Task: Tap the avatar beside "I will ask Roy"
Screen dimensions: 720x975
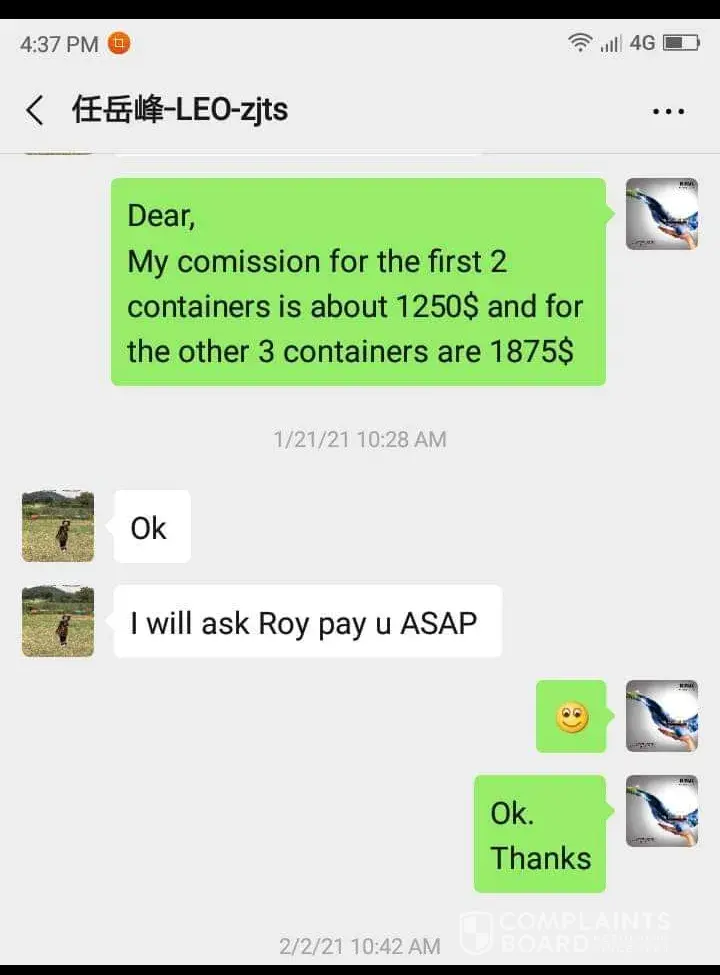Action: pyautogui.click(x=58, y=621)
